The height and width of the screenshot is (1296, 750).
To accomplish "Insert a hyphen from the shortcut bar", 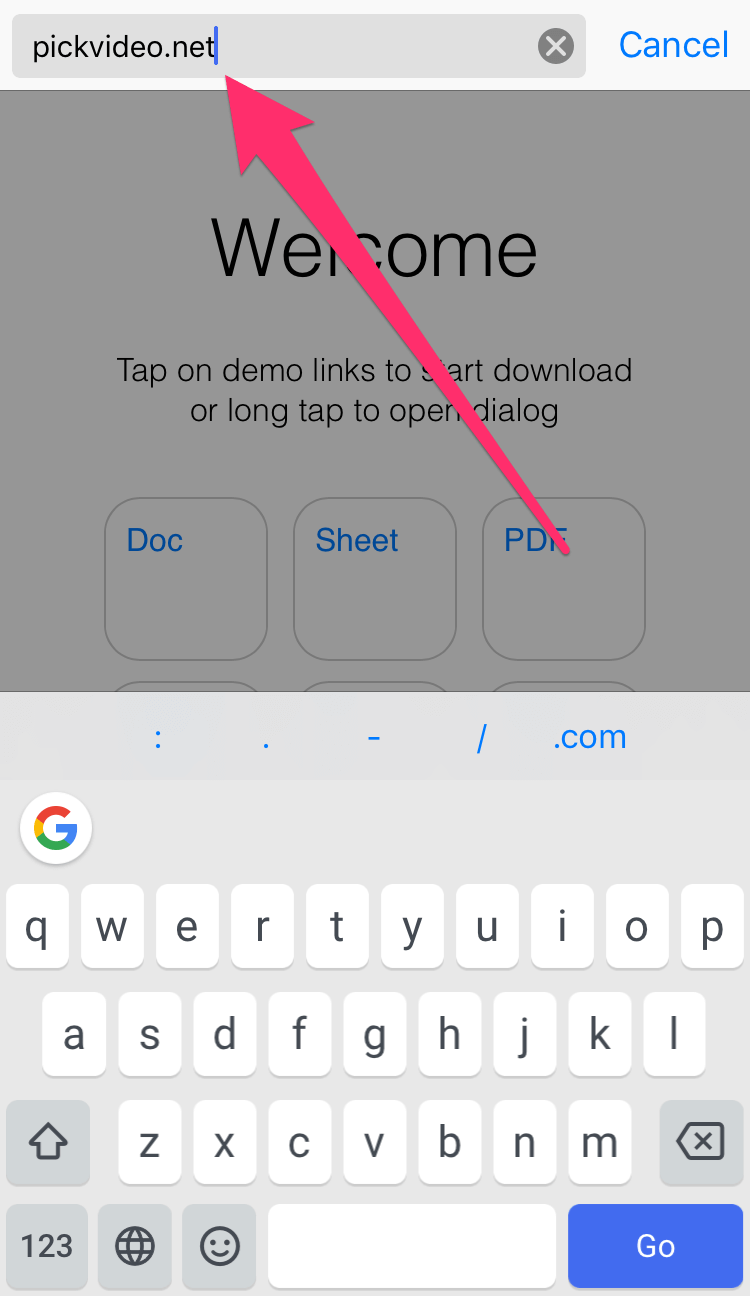I will tap(374, 737).
